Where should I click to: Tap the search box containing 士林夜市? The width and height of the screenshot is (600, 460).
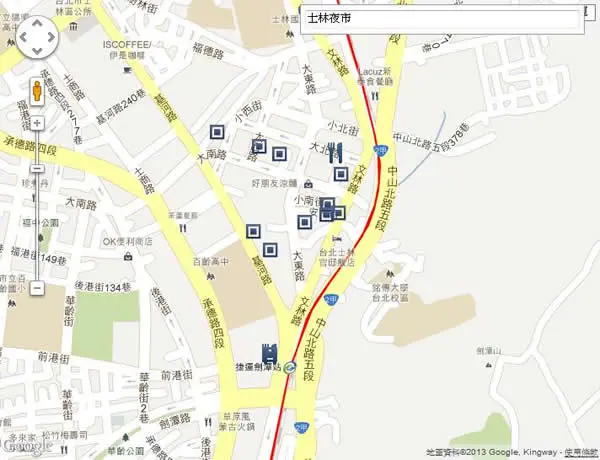pyautogui.click(x=442, y=19)
